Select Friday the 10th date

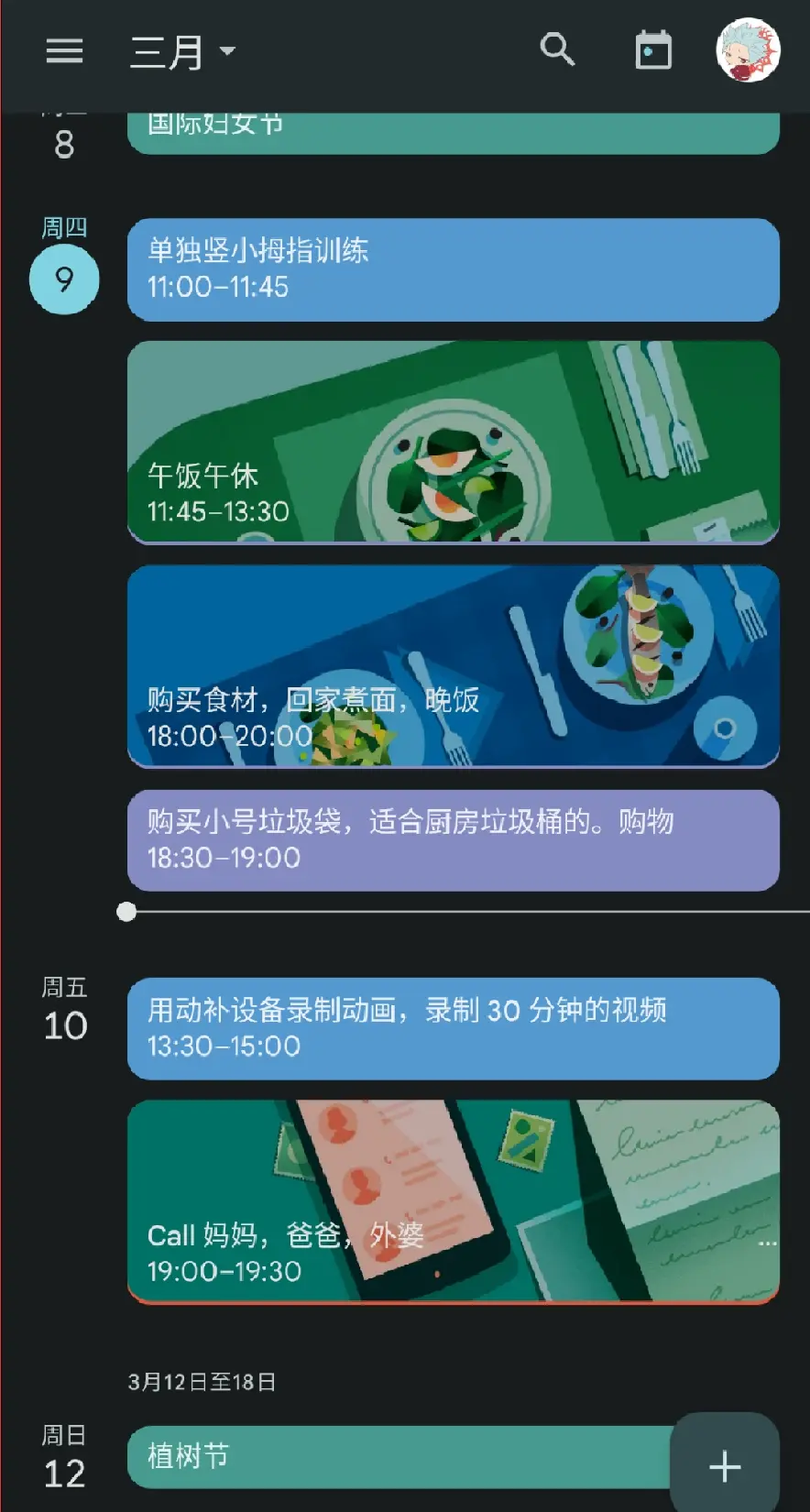[65, 1025]
